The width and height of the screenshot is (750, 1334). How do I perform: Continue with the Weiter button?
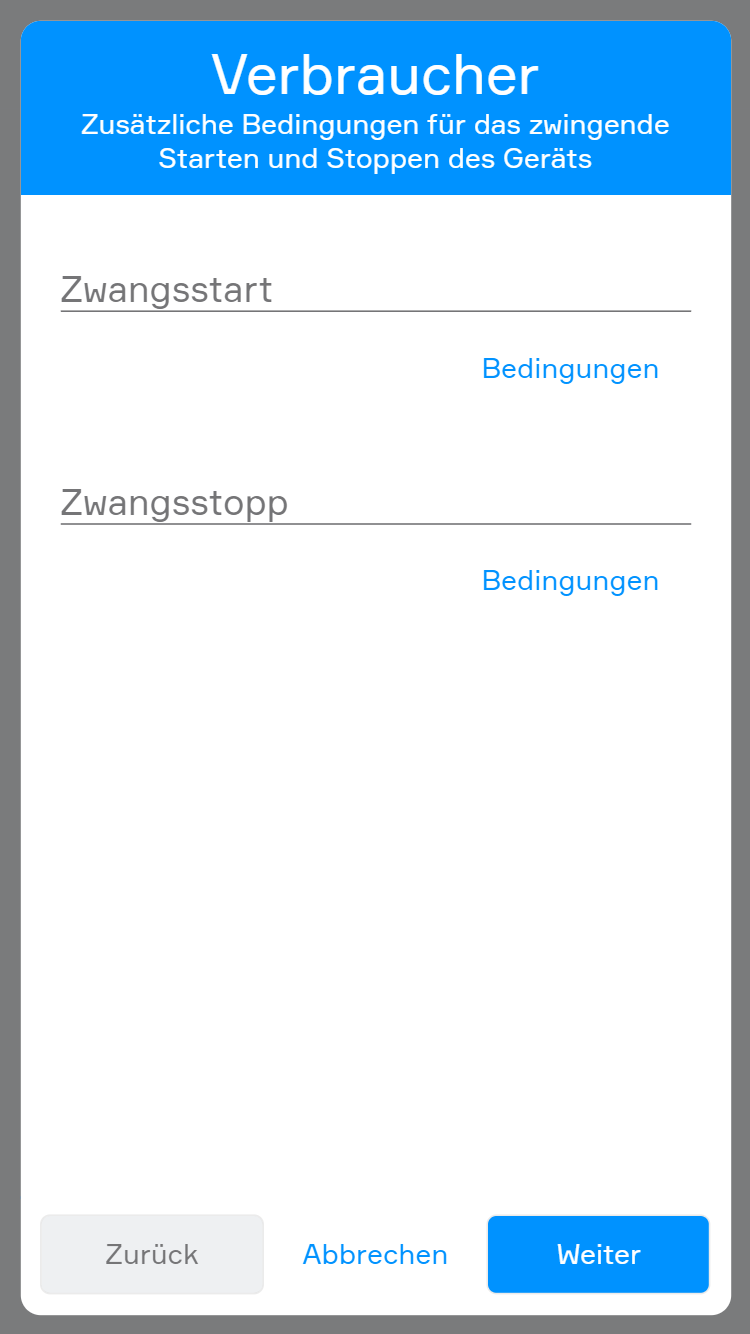point(598,1254)
